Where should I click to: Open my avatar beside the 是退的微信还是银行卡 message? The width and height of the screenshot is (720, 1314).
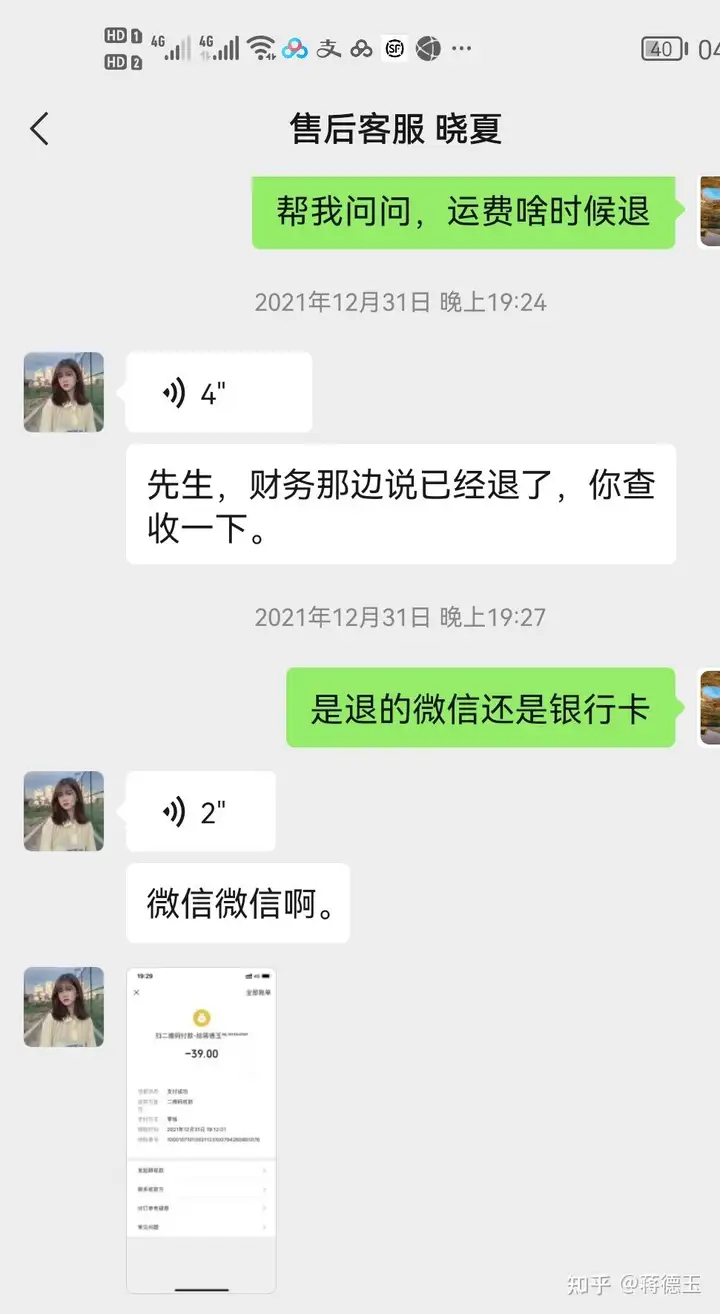click(x=709, y=708)
